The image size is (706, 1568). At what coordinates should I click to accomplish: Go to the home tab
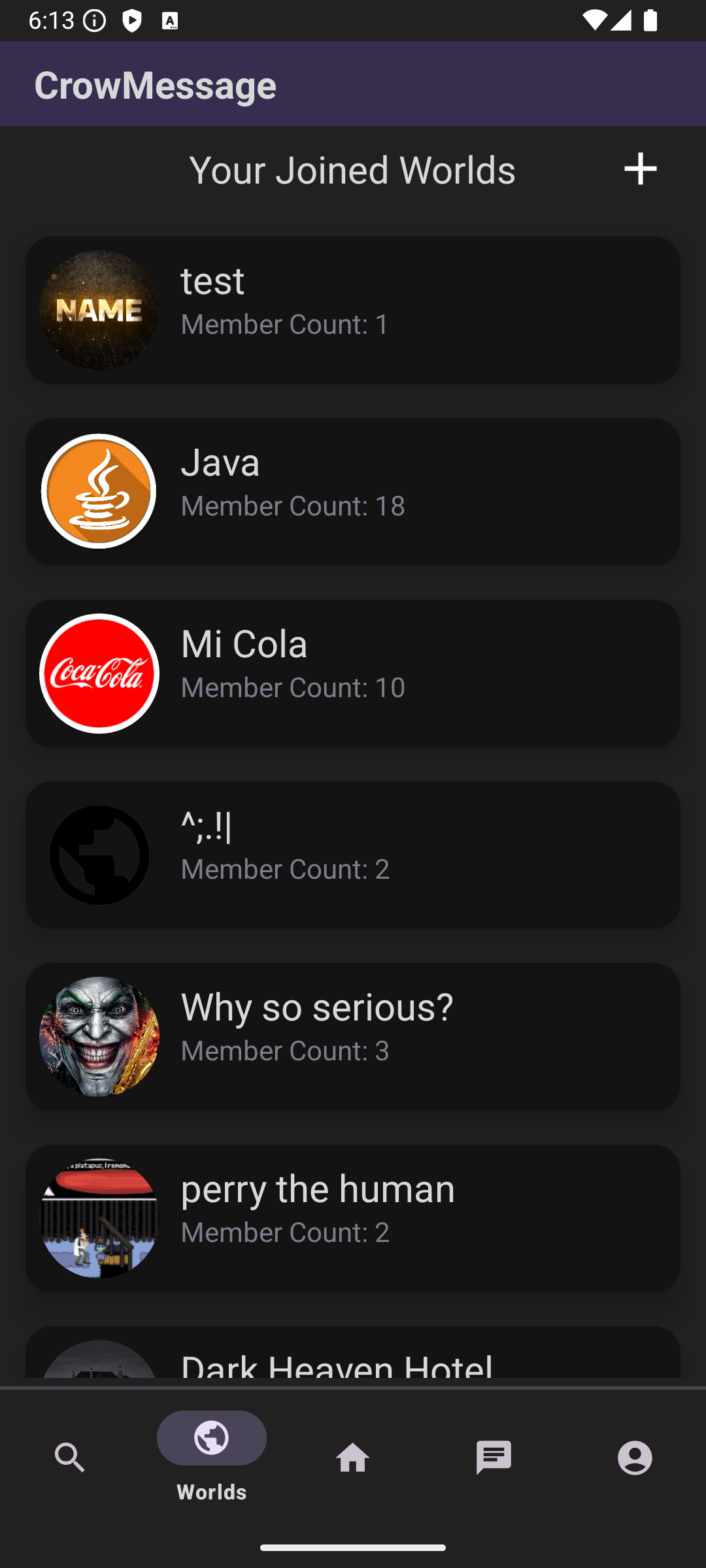(x=352, y=1457)
